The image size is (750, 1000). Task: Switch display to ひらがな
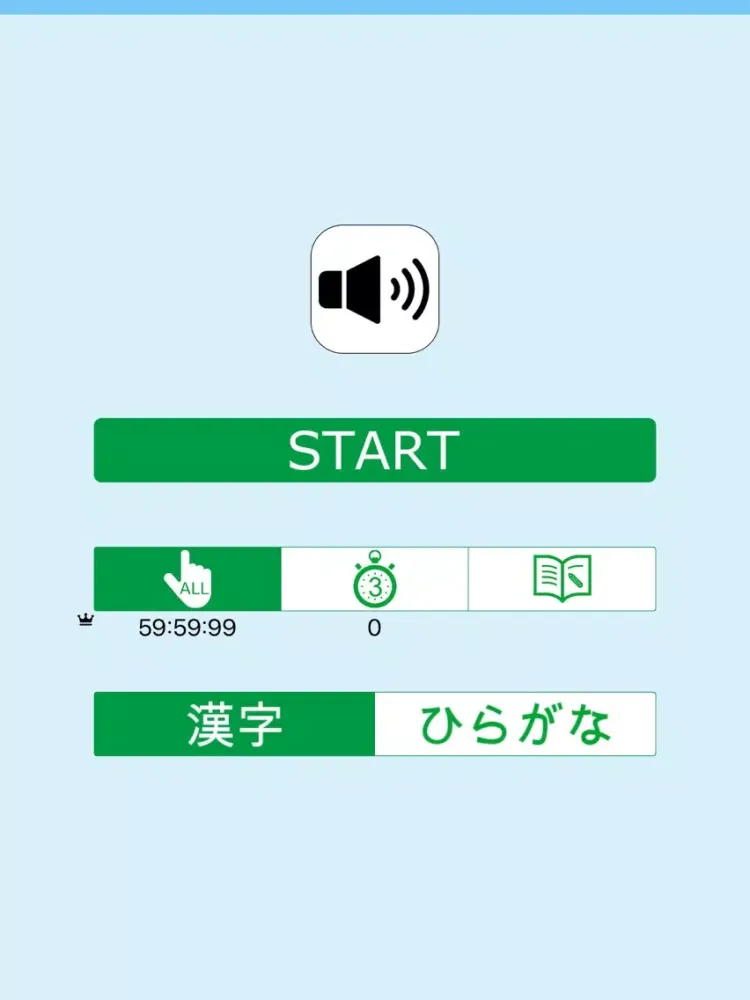(x=515, y=724)
